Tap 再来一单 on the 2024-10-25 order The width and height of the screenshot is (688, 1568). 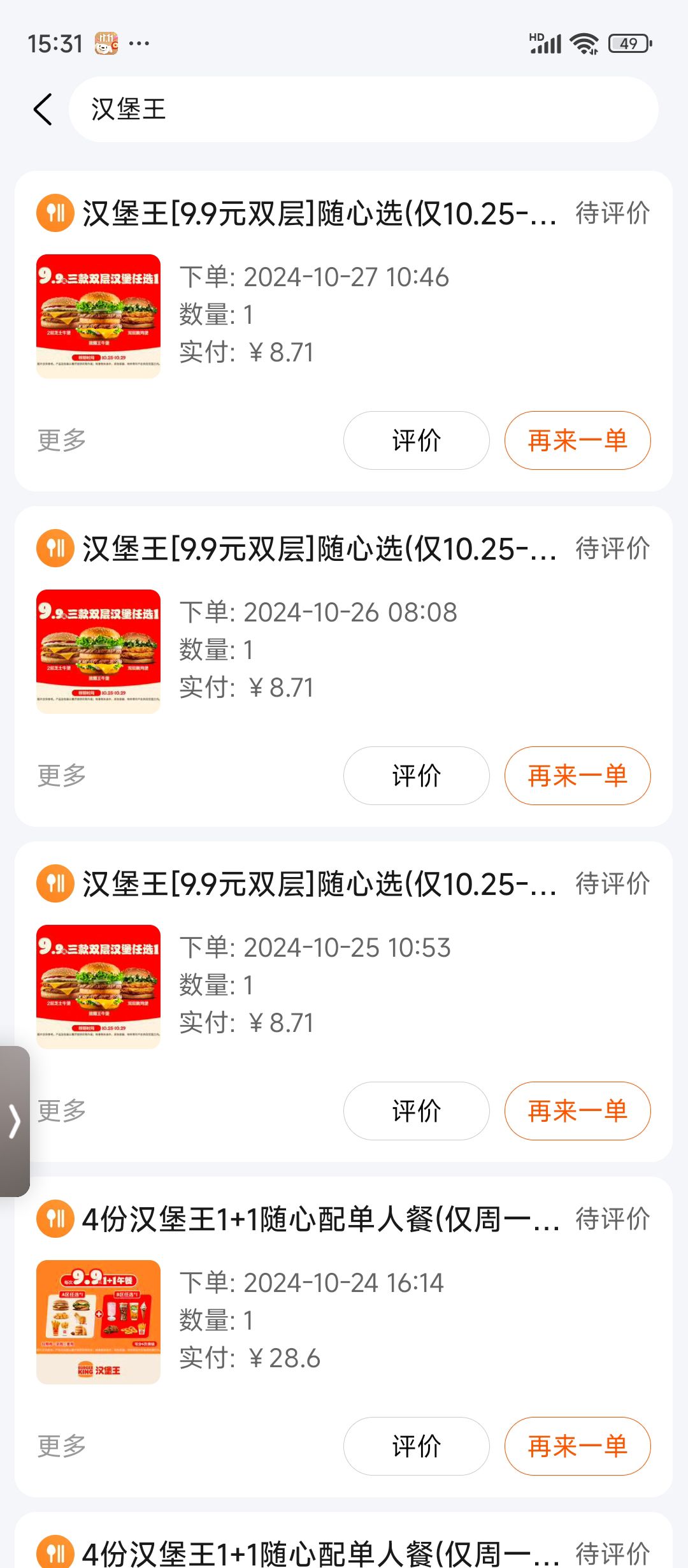[x=577, y=1111]
